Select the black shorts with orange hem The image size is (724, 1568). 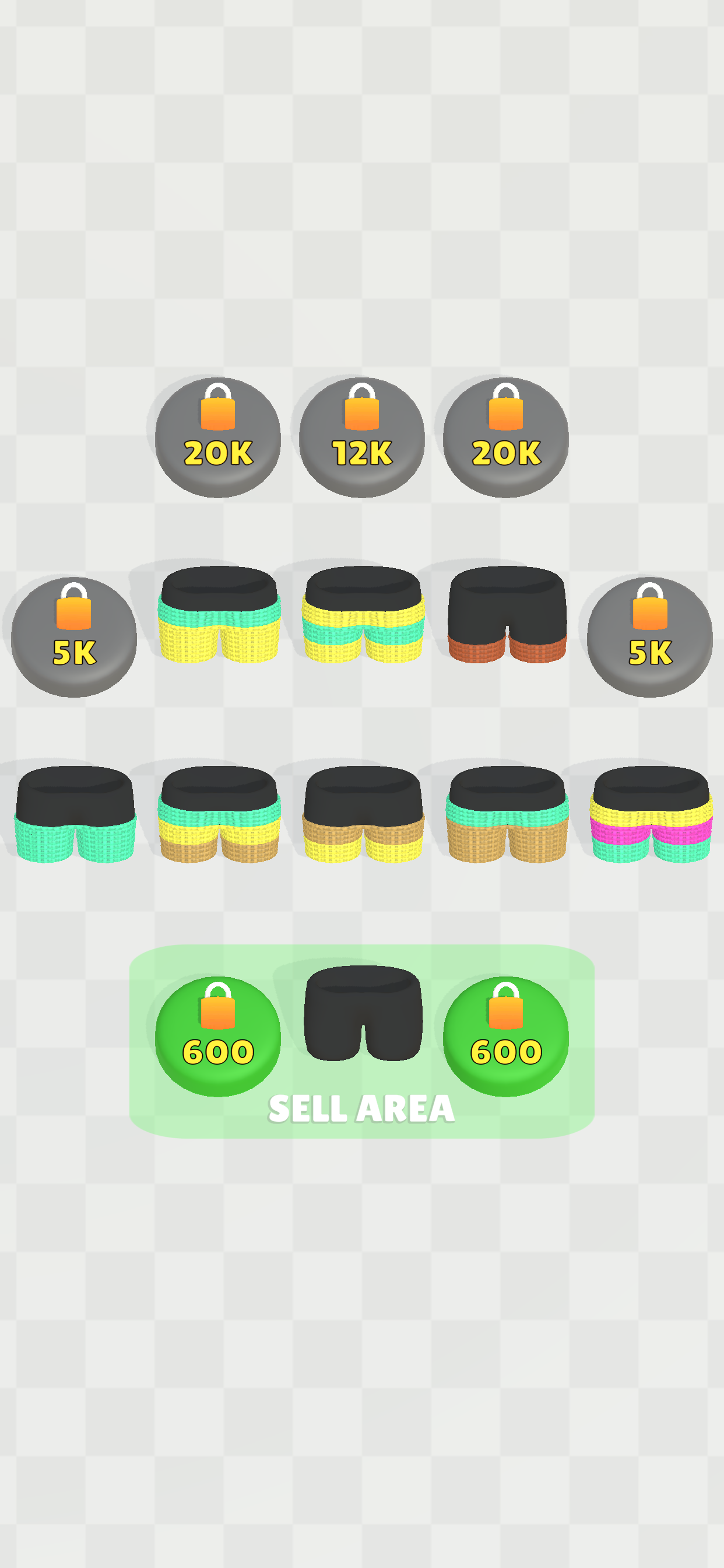[507, 615]
